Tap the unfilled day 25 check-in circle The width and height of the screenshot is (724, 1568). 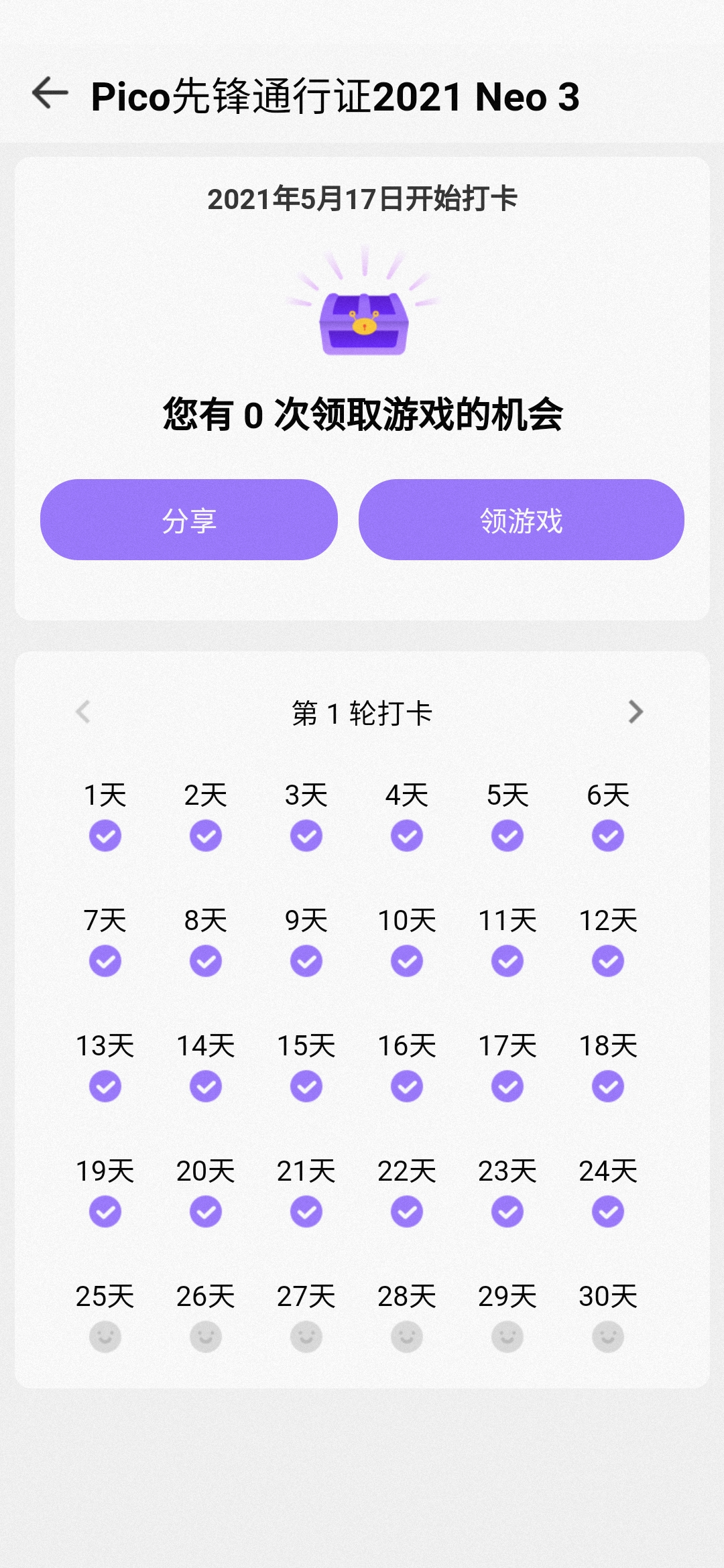(x=105, y=1335)
